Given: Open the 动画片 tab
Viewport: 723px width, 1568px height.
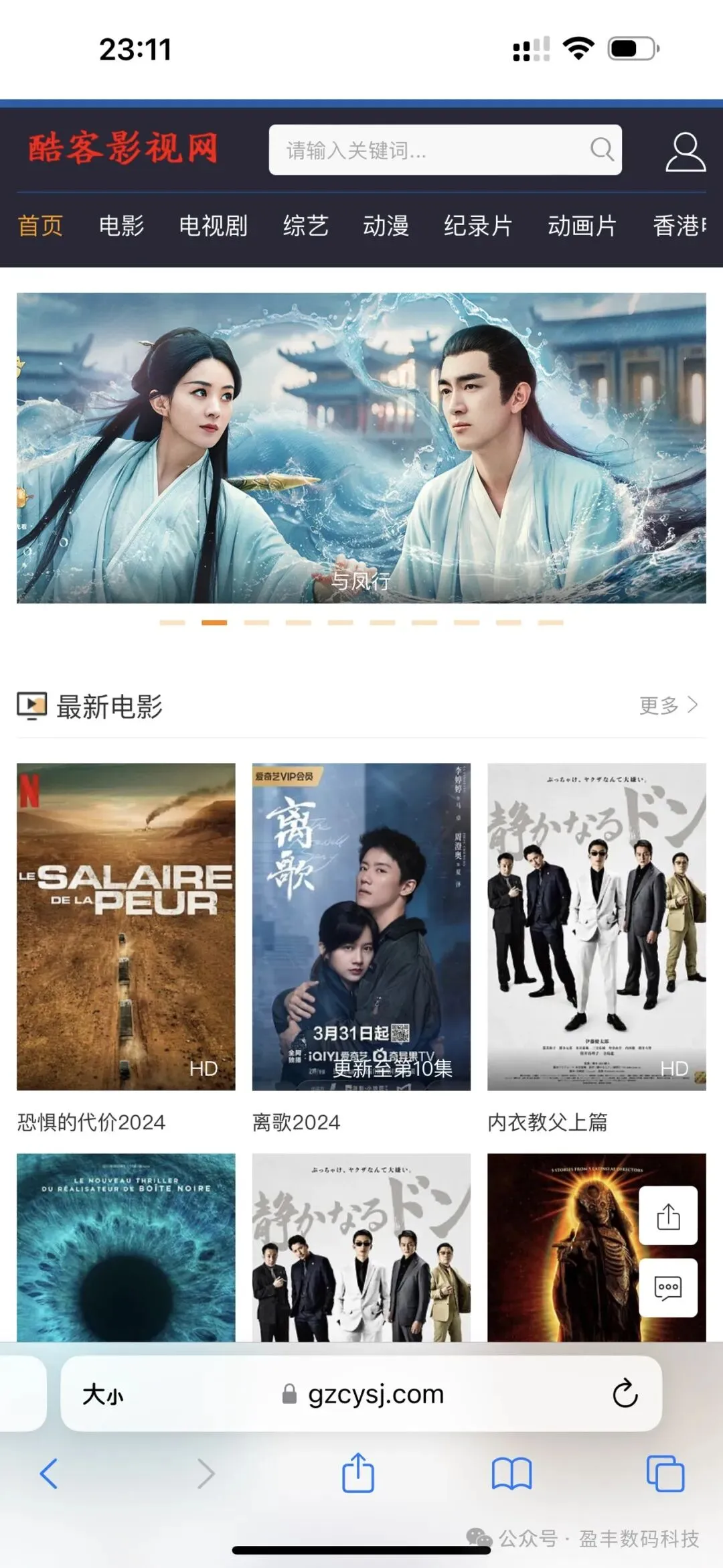Looking at the screenshot, I should (x=582, y=226).
